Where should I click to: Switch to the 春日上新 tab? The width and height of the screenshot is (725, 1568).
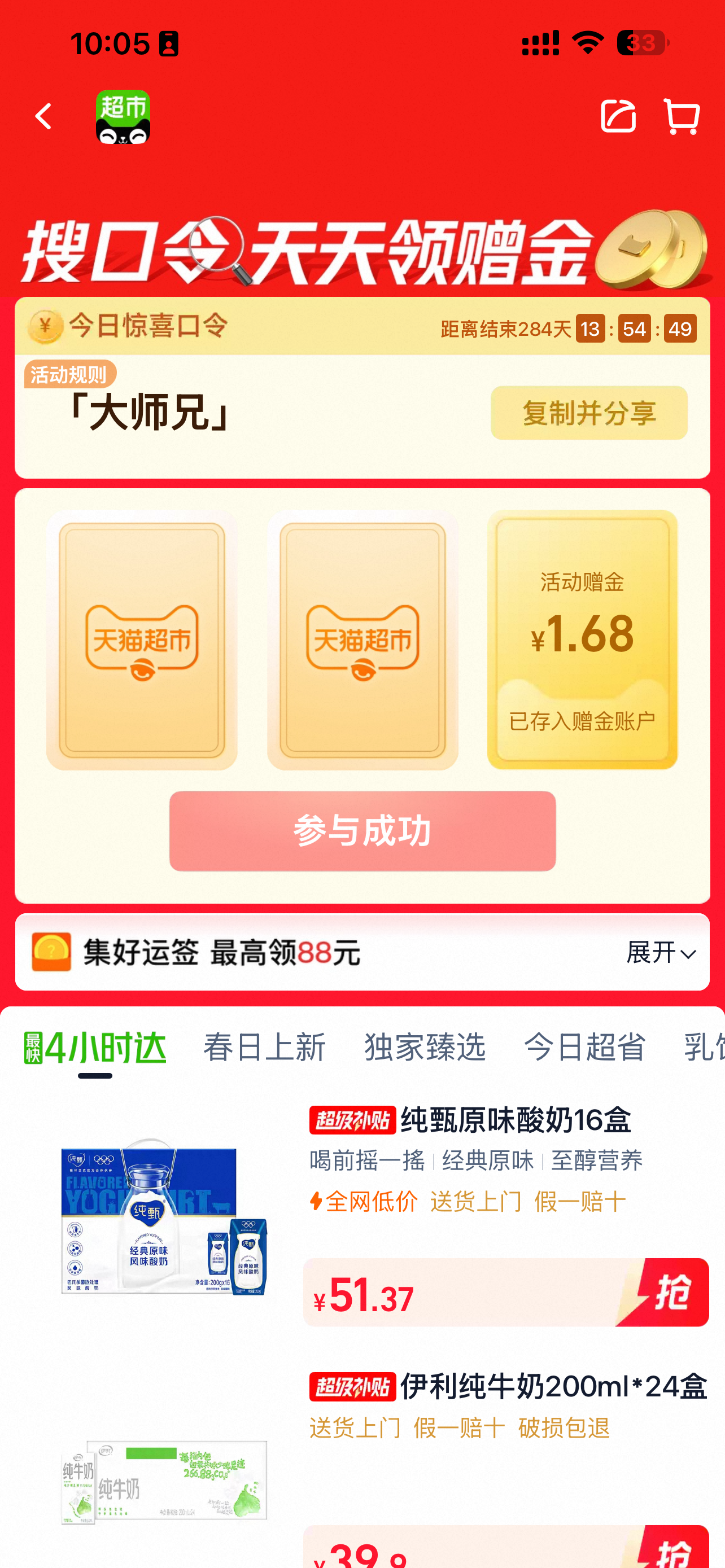[x=264, y=1047]
